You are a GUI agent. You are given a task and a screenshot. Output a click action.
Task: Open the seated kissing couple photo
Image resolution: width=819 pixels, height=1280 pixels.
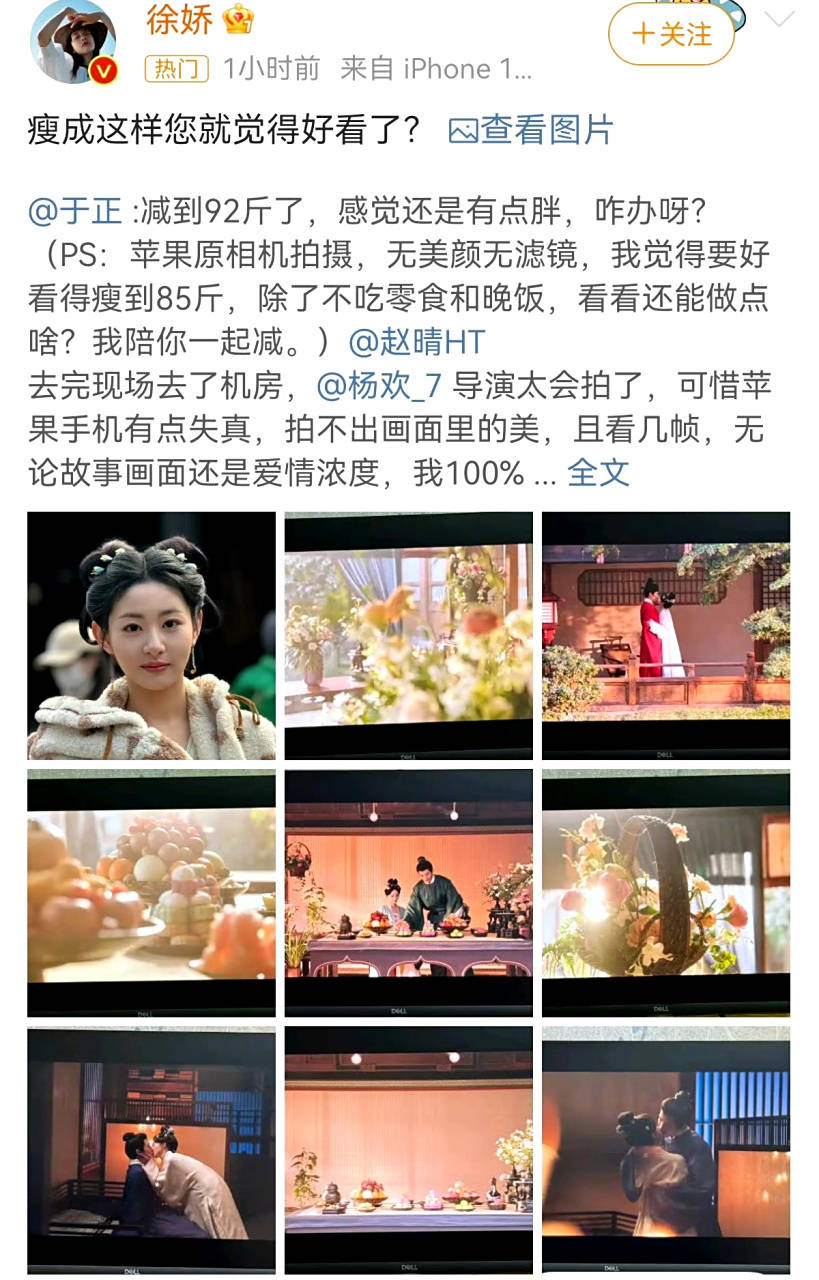pyautogui.click(x=151, y=1149)
